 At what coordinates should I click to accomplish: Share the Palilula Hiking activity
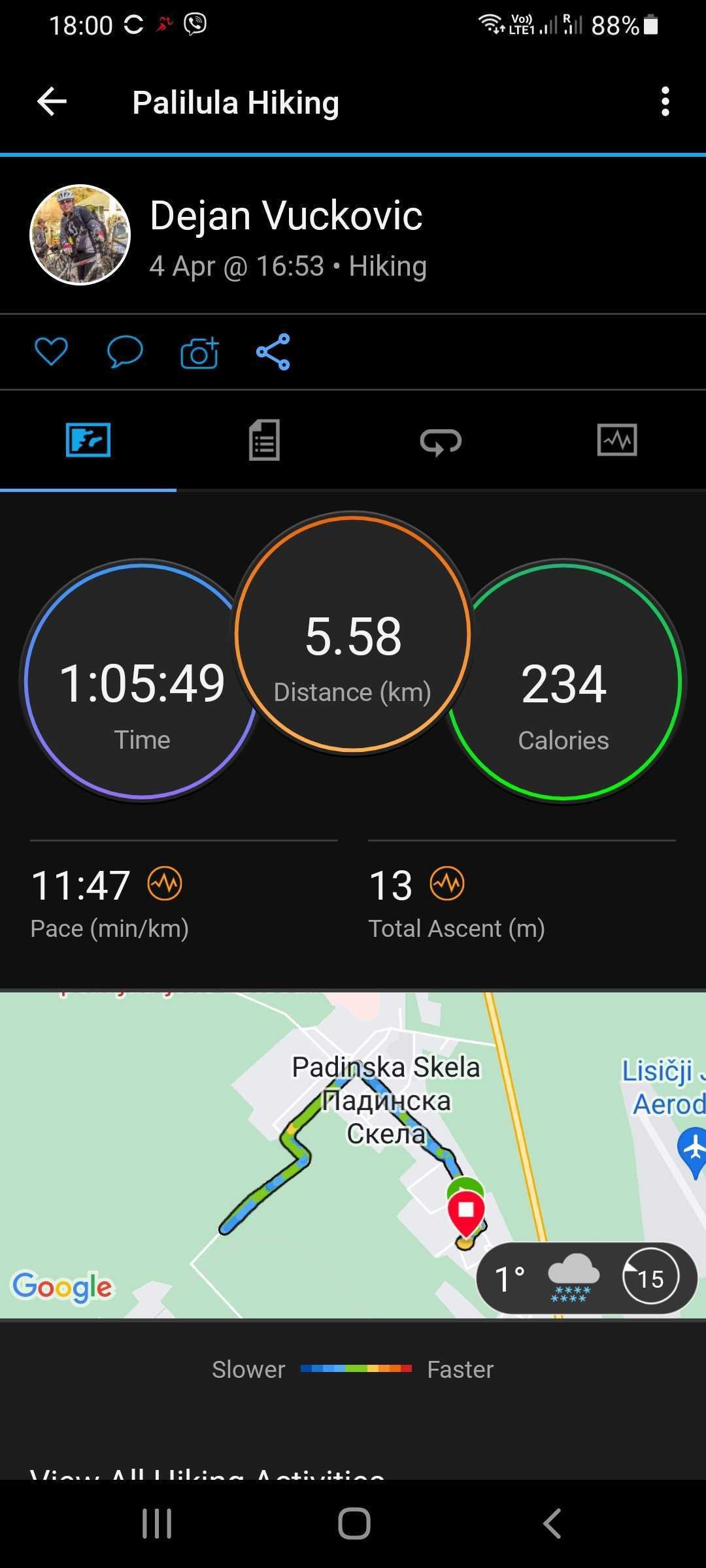tap(273, 351)
